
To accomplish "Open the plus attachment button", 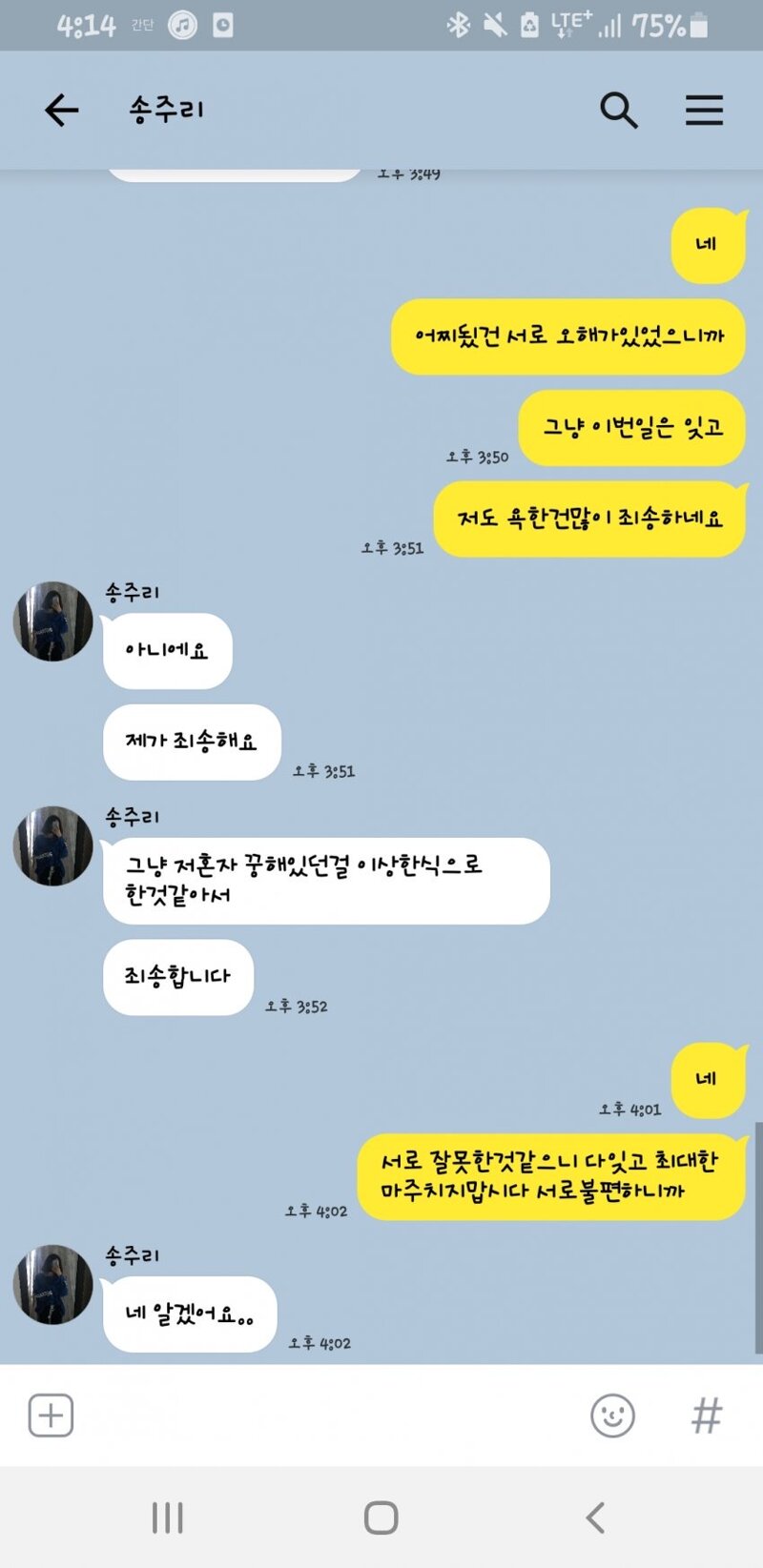I will [x=51, y=1415].
